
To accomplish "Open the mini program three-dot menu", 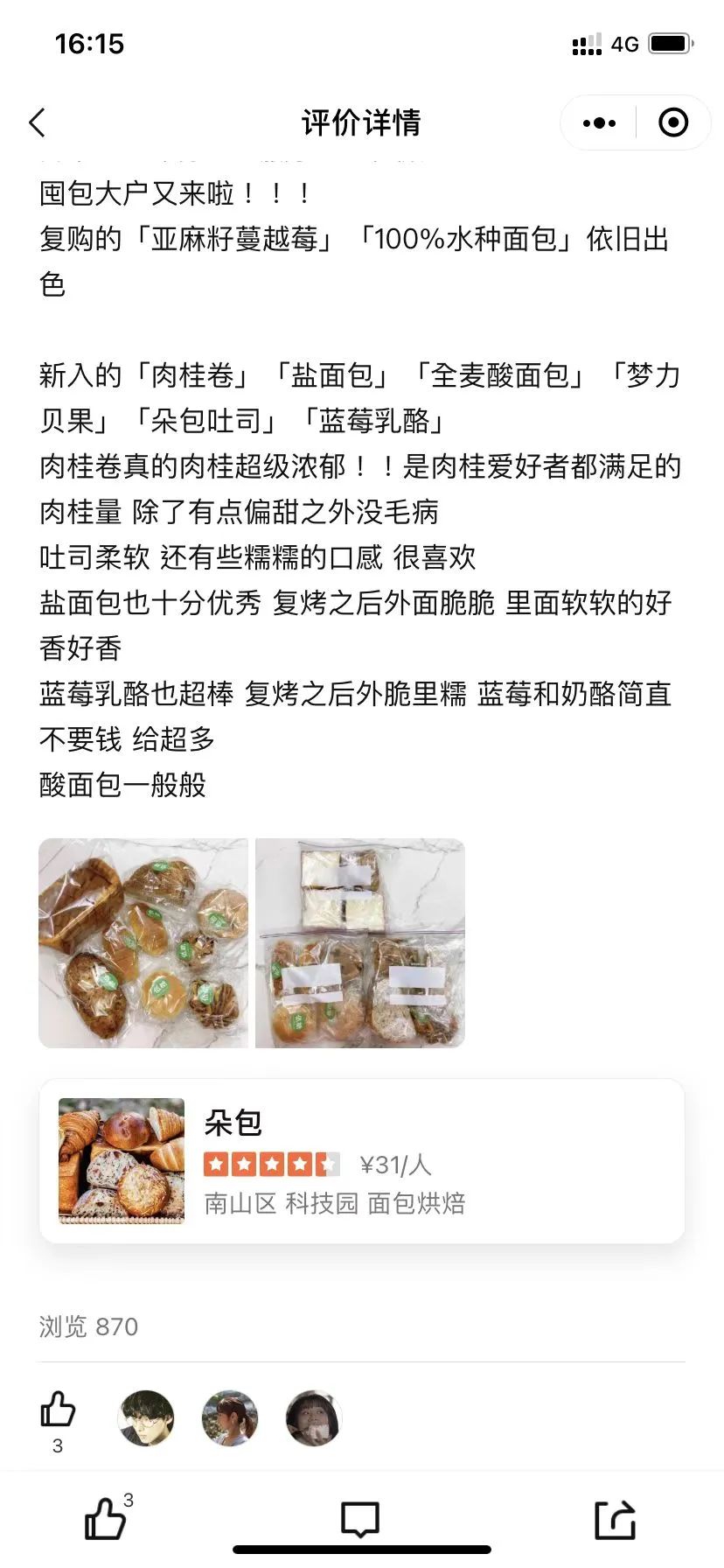I will pyautogui.click(x=599, y=122).
